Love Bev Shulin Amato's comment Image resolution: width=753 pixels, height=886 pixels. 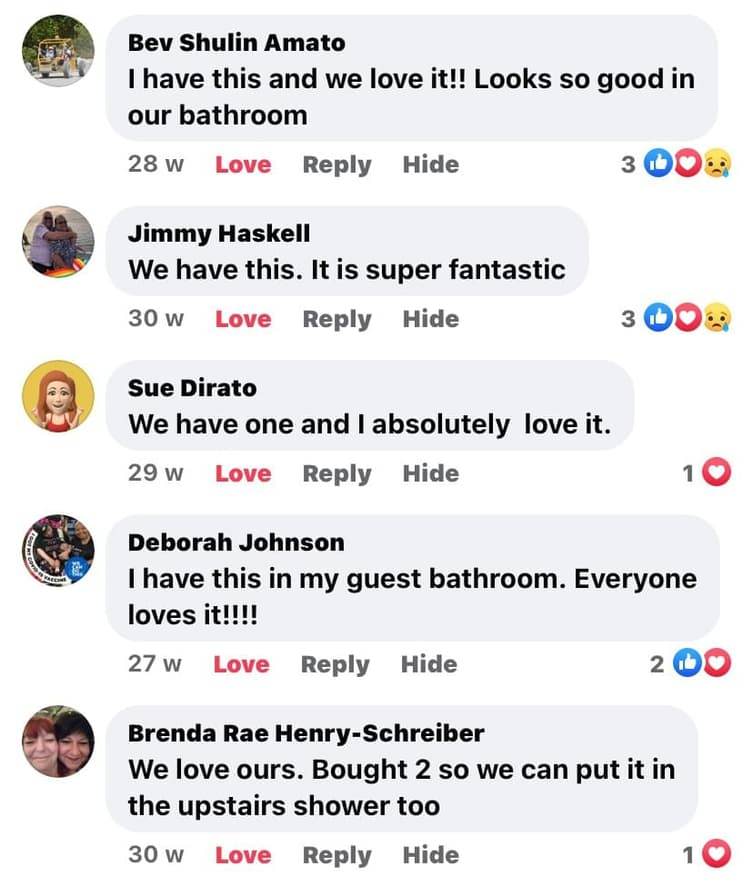[x=243, y=164]
